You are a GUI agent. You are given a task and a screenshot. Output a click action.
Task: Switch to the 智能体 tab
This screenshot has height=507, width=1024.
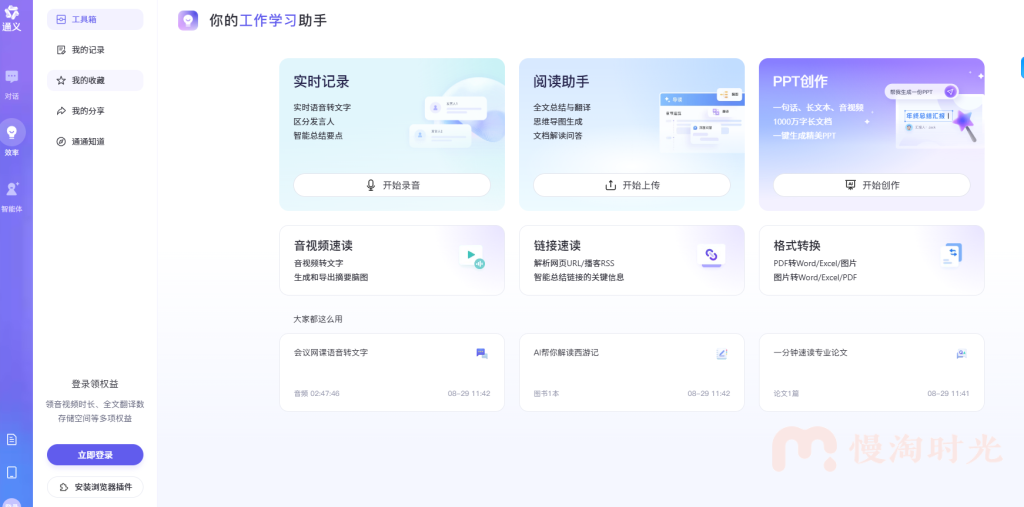pyautogui.click(x=12, y=194)
